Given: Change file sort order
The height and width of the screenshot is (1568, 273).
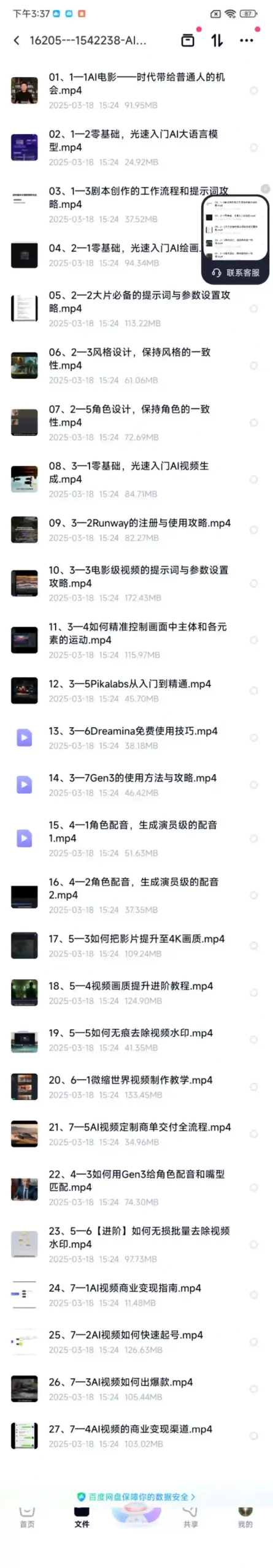Looking at the screenshot, I should (217, 40).
